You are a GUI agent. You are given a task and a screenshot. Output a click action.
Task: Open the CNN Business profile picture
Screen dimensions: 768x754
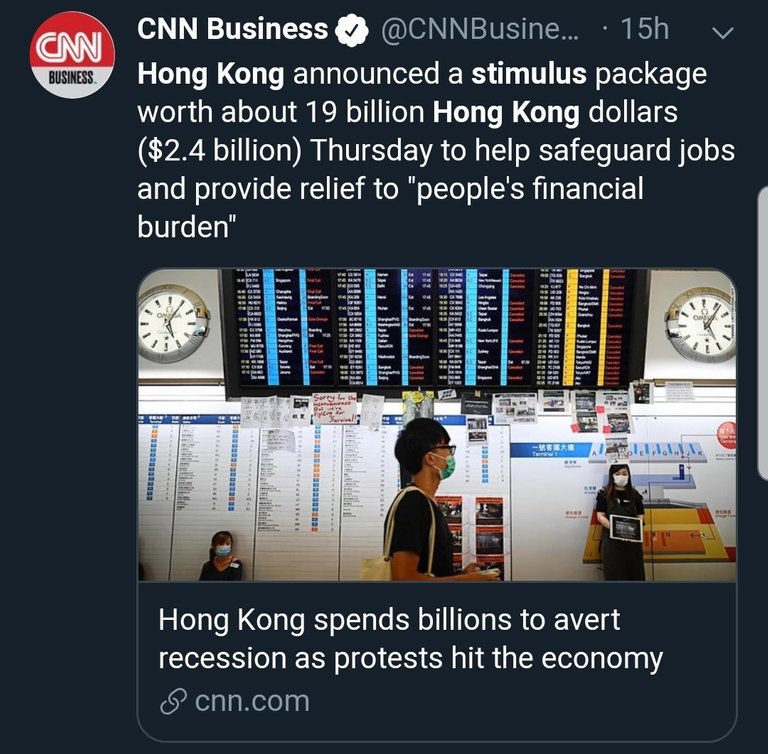tap(72, 55)
